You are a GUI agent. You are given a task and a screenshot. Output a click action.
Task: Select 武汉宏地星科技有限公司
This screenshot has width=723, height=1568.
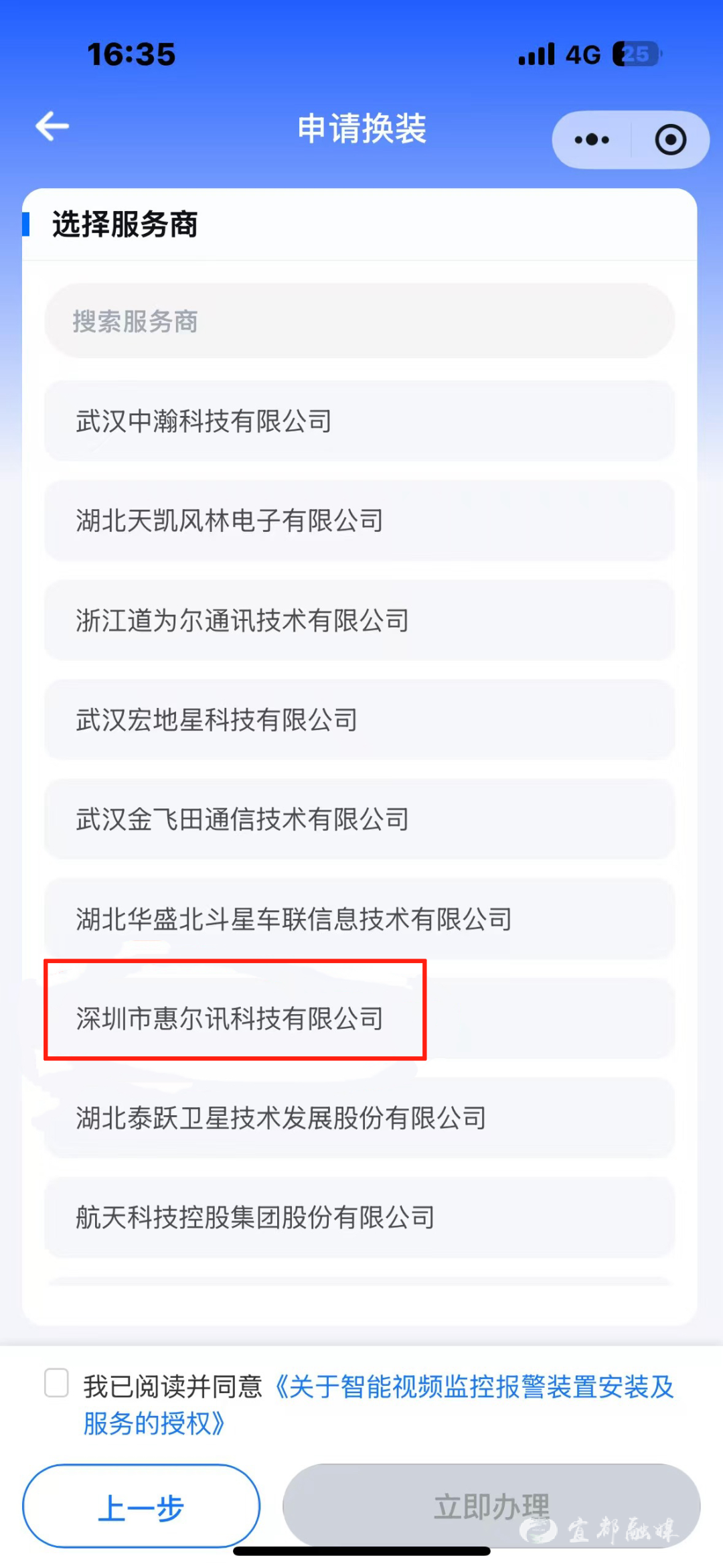(x=359, y=720)
